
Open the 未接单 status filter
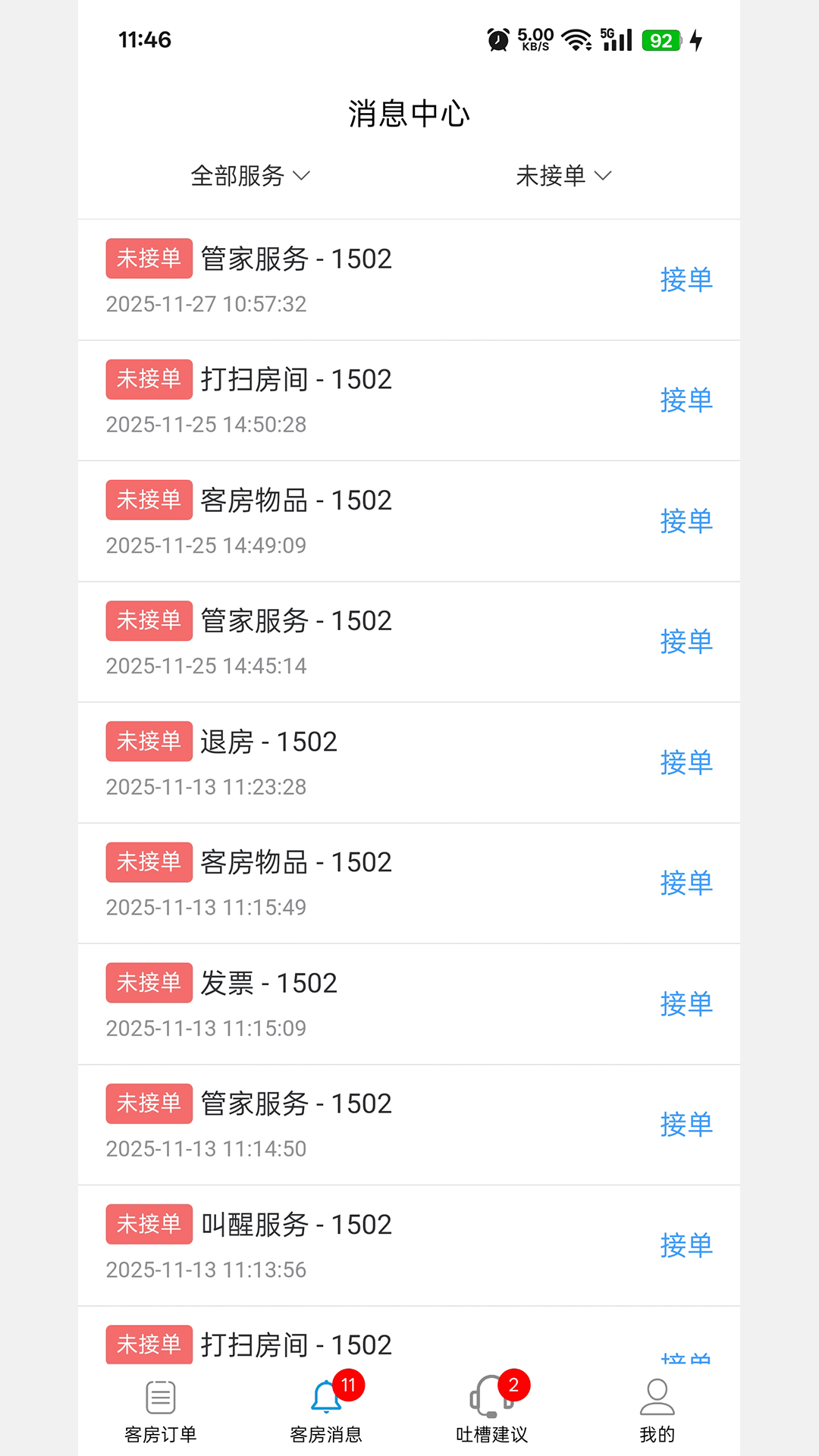click(x=563, y=176)
